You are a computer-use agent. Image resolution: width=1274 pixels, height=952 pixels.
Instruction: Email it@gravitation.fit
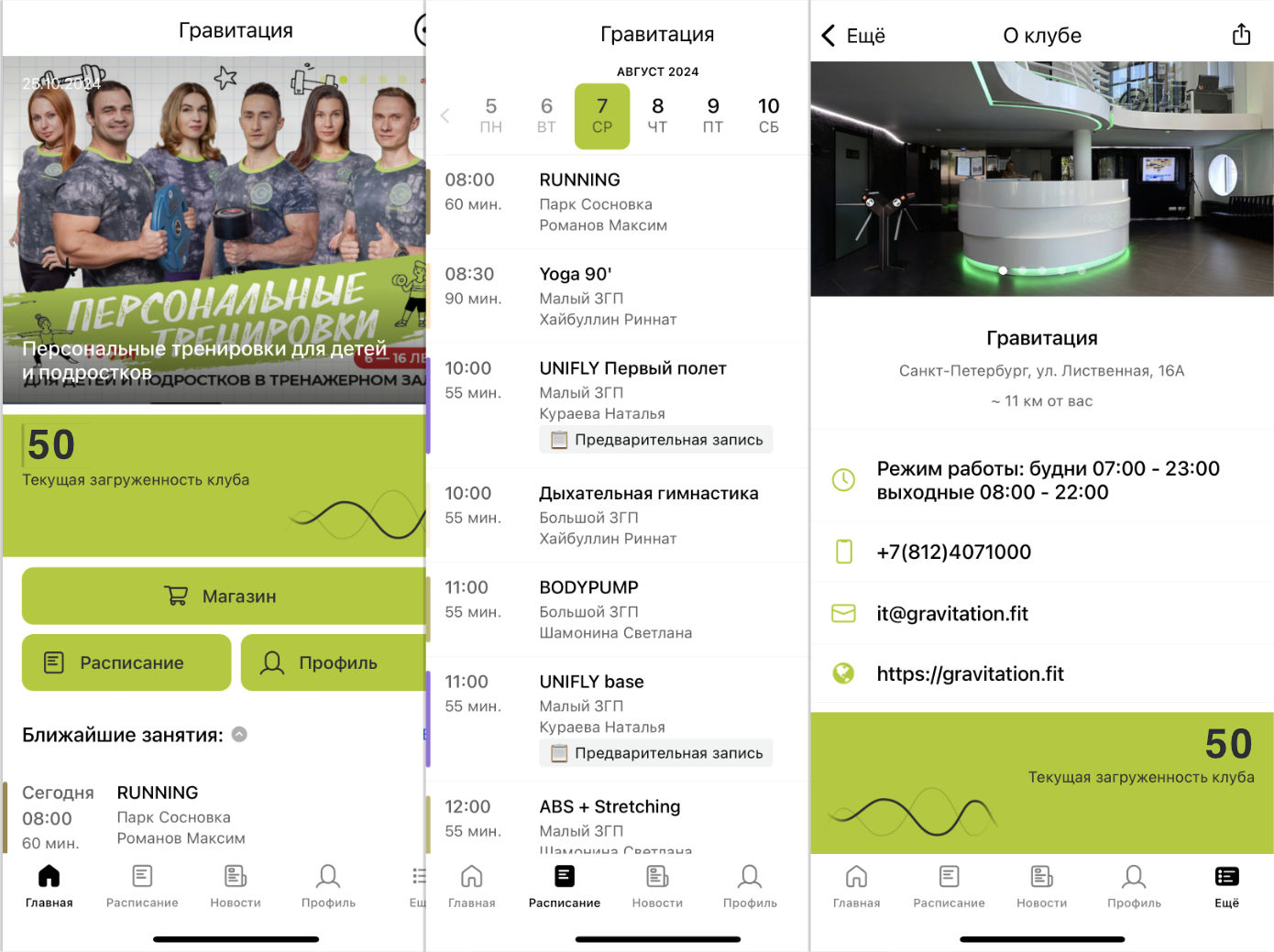tap(951, 613)
